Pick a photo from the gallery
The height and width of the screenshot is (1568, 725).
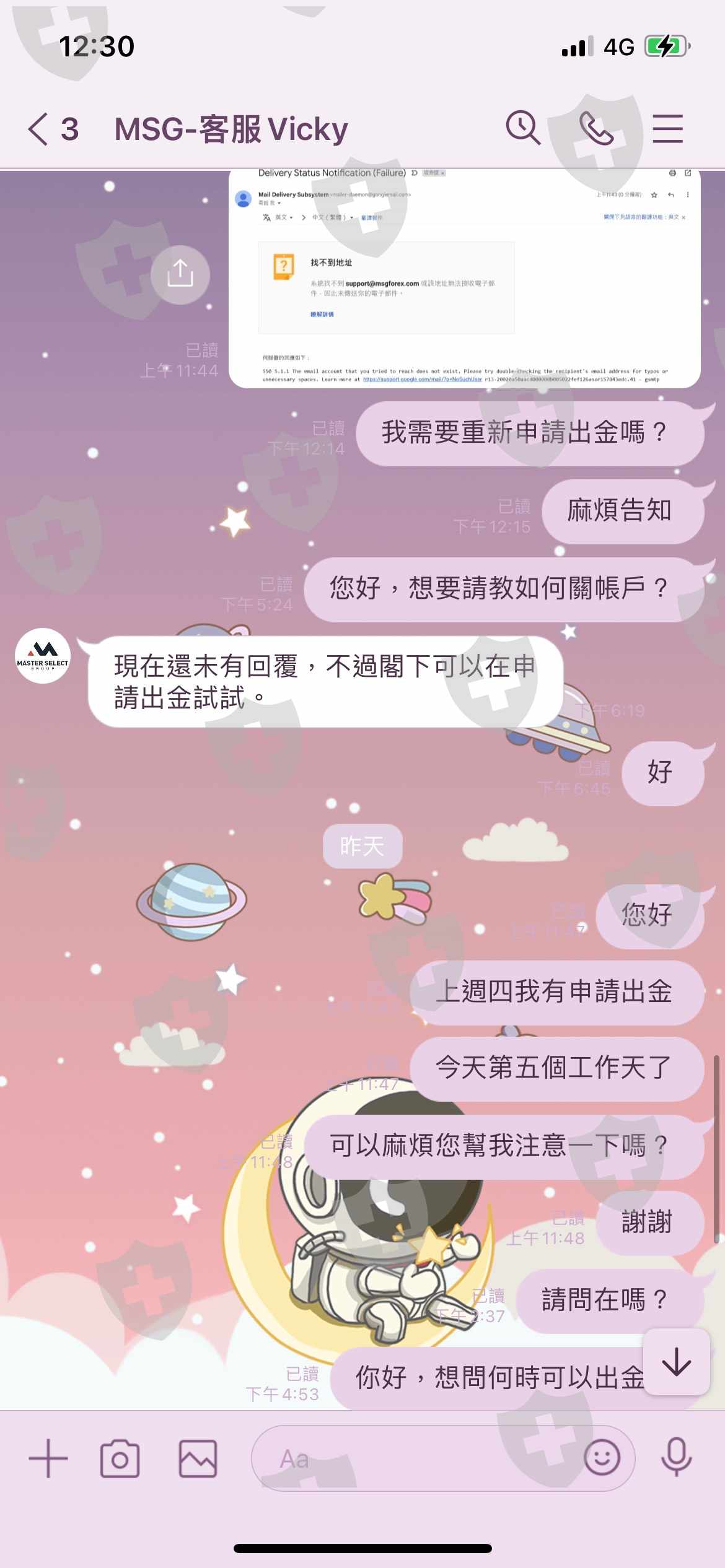coord(198,1458)
